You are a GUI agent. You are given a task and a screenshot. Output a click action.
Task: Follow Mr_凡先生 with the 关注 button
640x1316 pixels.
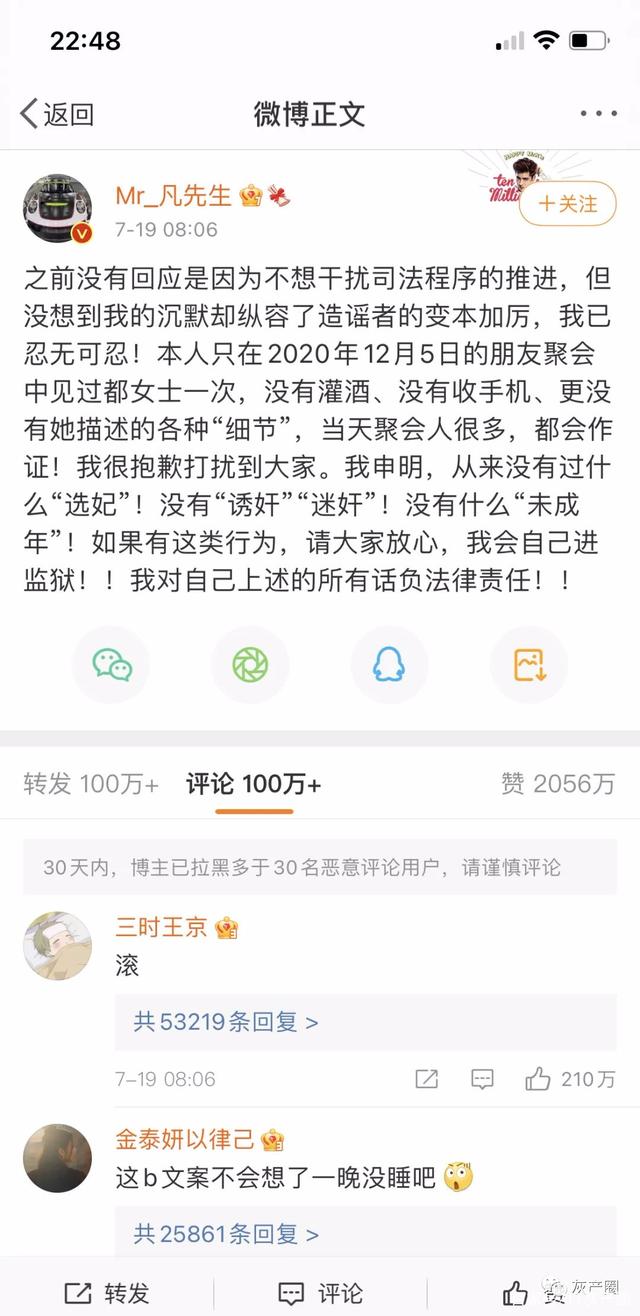coord(567,204)
